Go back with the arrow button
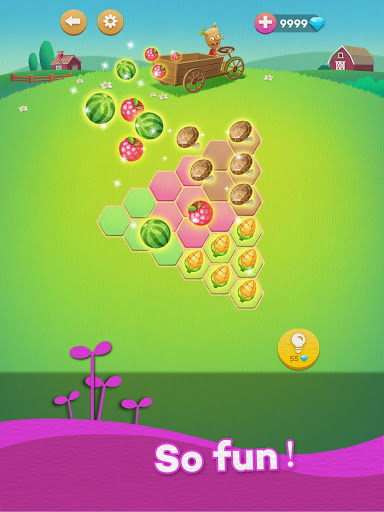This screenshot has height=512, width=384. pos(73,22)
